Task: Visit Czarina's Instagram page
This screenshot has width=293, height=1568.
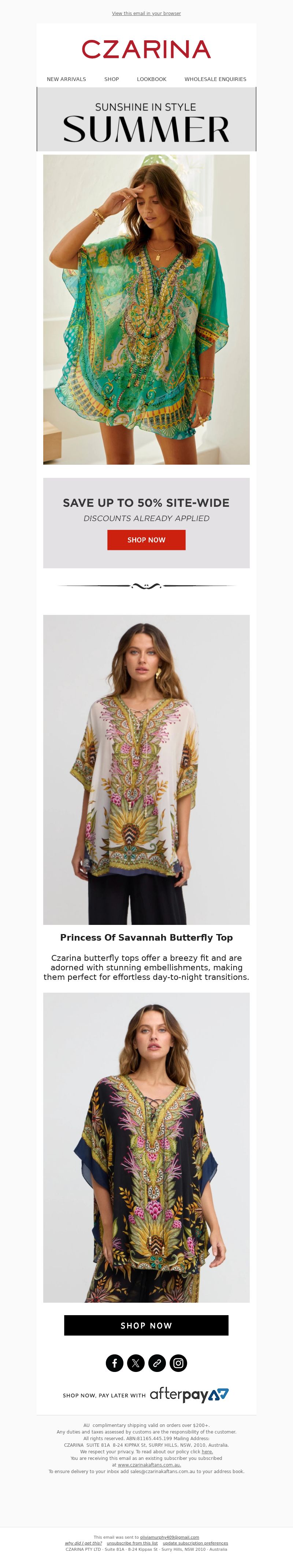Action: pyautogui.click(x=178, y=1363)
